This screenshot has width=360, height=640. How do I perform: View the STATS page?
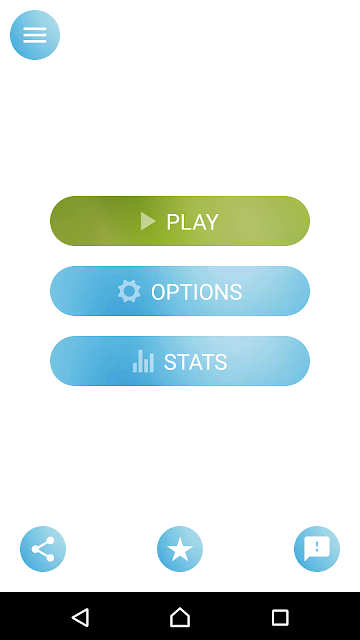pos(180,361)
